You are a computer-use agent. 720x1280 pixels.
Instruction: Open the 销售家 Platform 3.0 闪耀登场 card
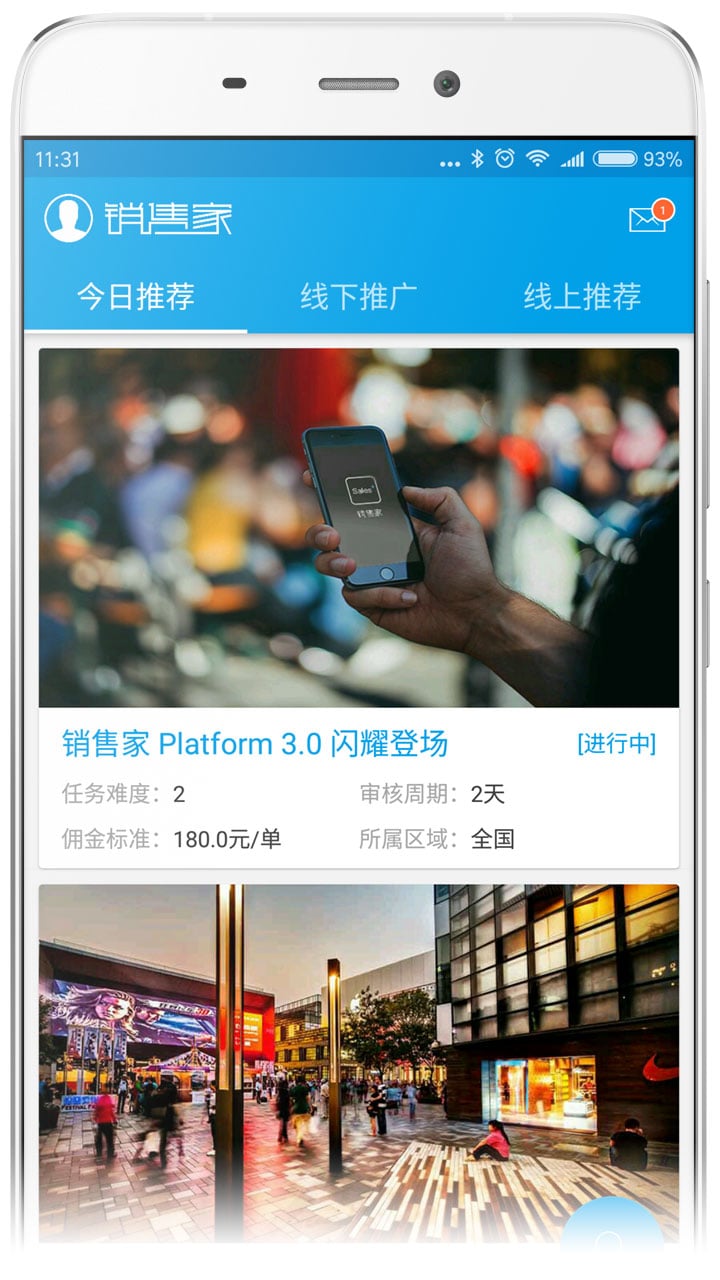(358, 607)
